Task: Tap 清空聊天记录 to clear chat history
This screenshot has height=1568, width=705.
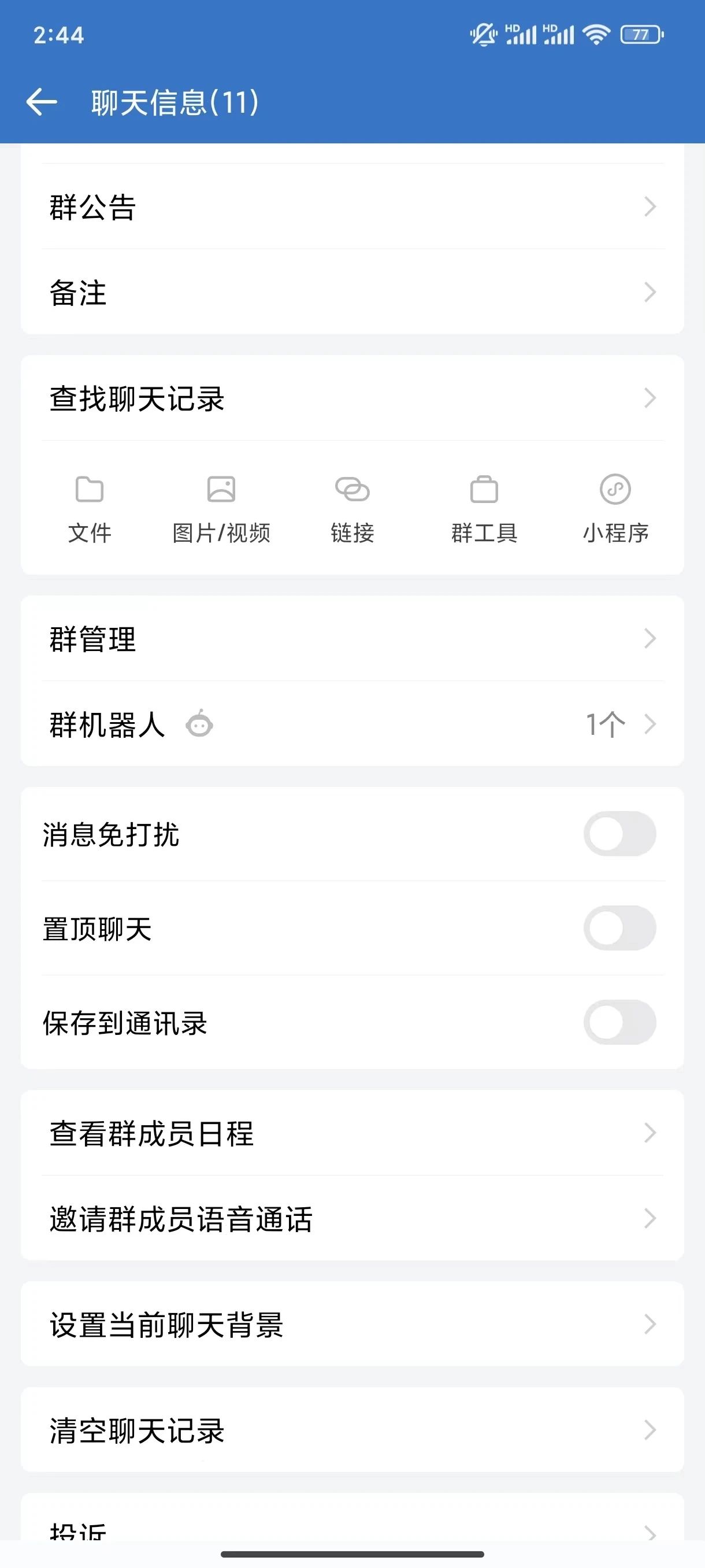Action: coord(352,1430)
